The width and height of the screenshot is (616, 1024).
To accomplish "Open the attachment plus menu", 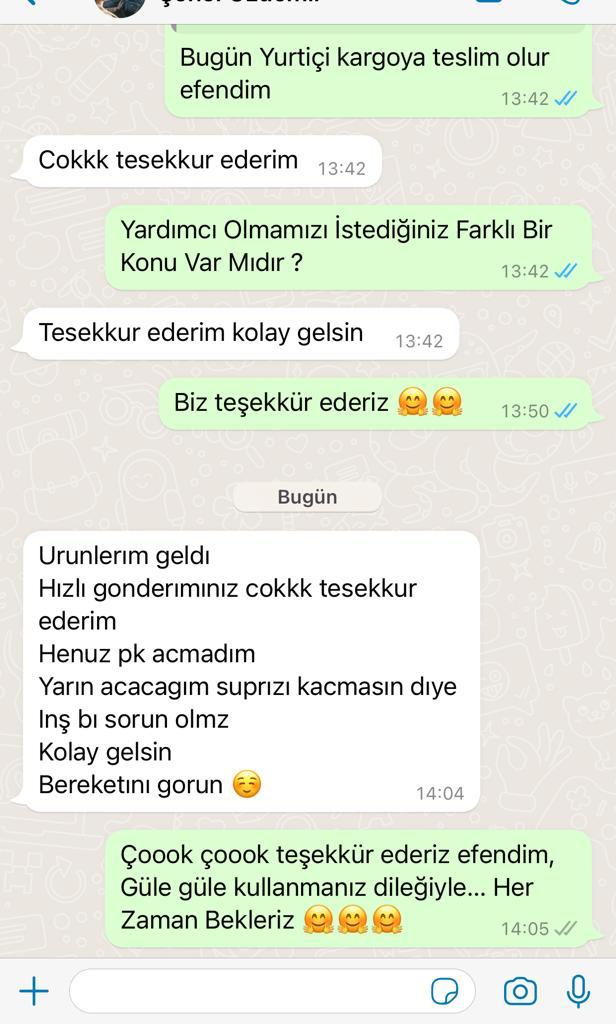I will 34,991.
